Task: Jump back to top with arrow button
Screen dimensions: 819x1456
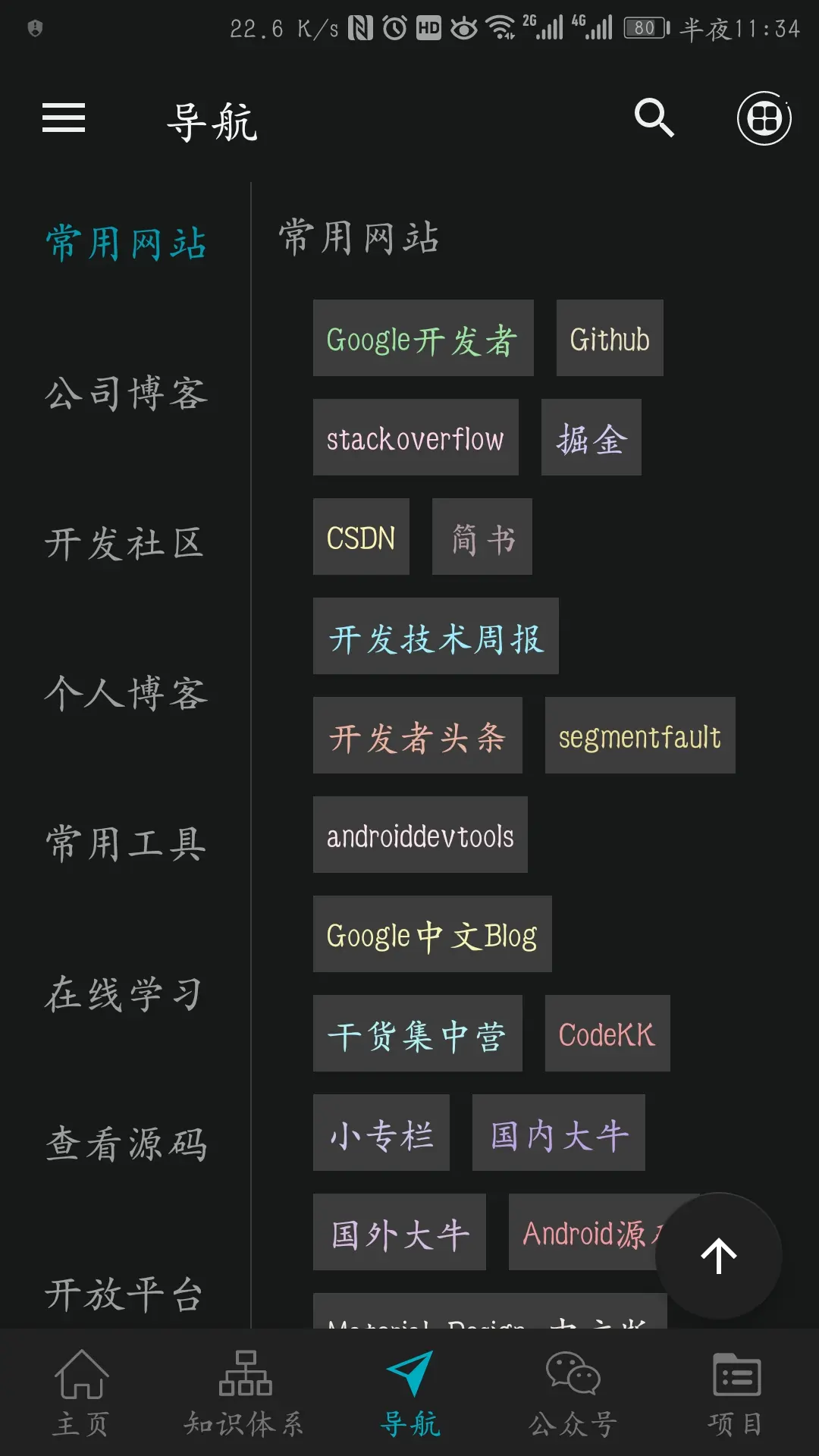Action: [x=718, y=1256]
